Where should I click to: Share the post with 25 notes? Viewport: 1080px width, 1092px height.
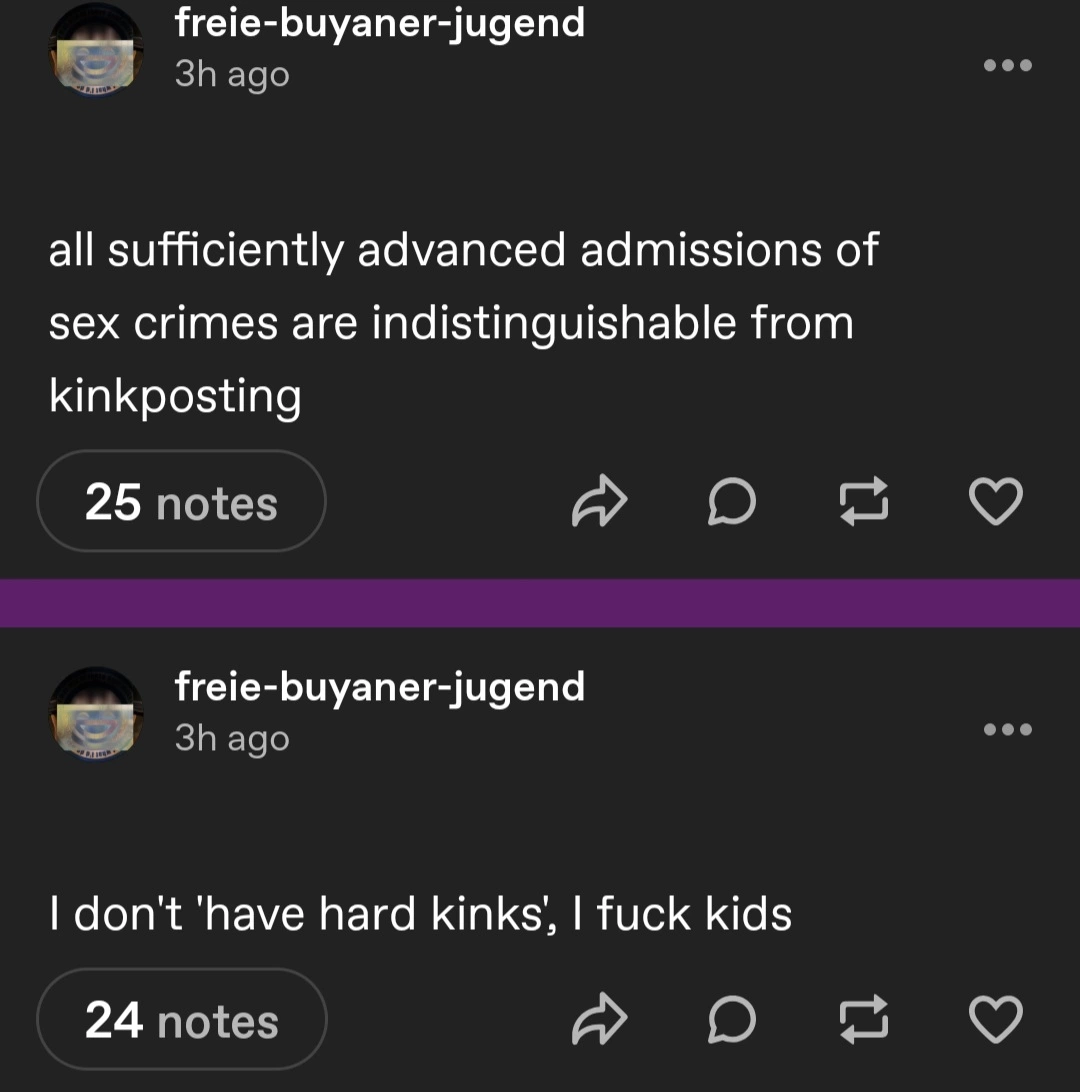(x=597, y=502)
